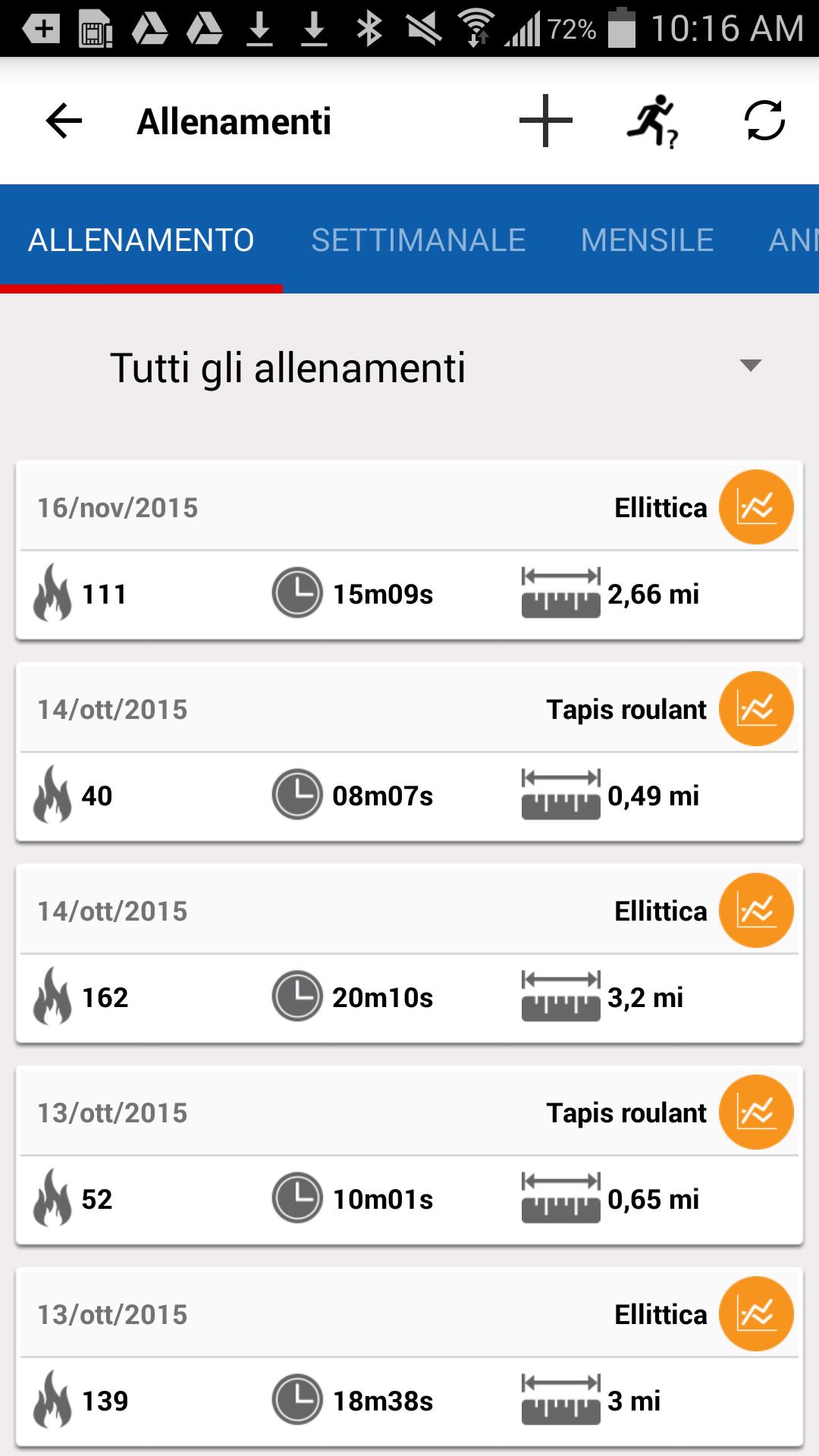
Task: Switch to the SETTIMANALE tab
Action: click(x=419, y=240)
